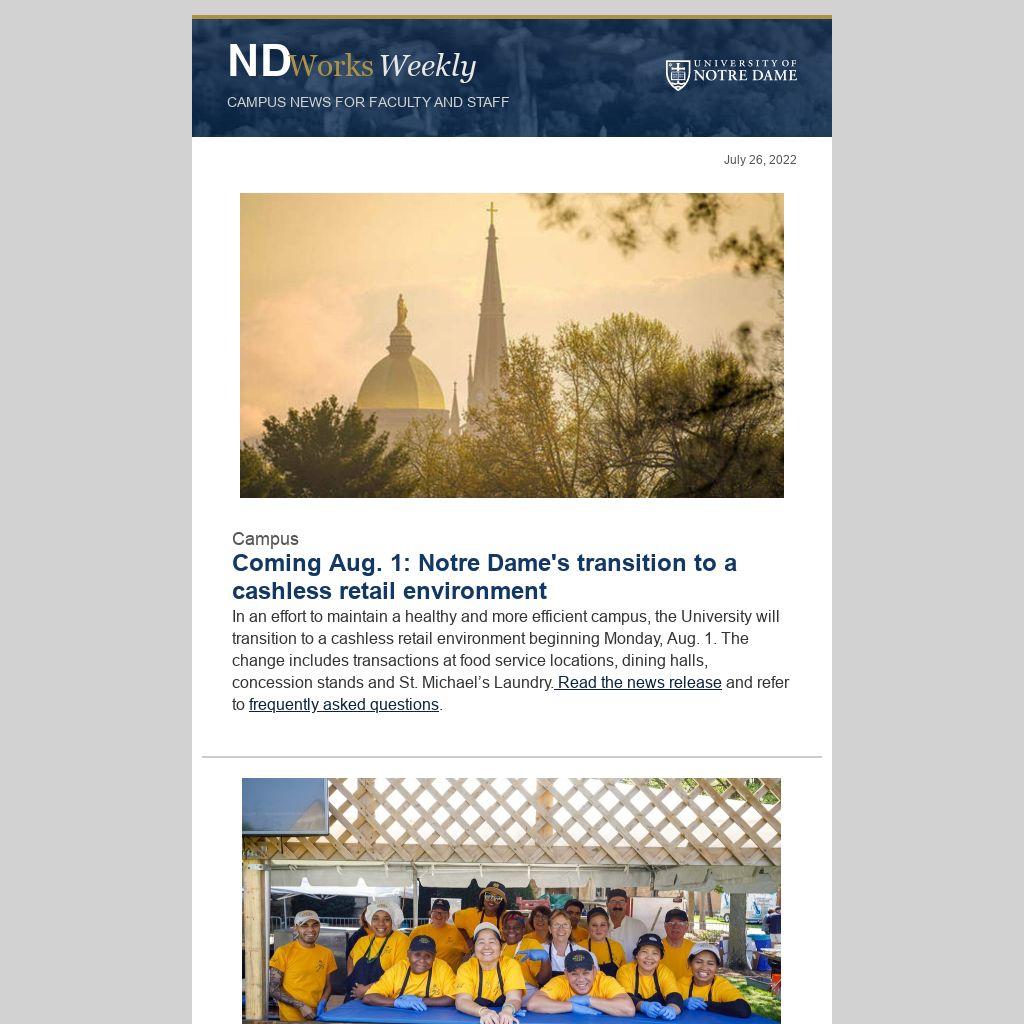Viewport: 1024px width, 1024px height.
Task: Open the Read the news release link
Action: [638, 682]
